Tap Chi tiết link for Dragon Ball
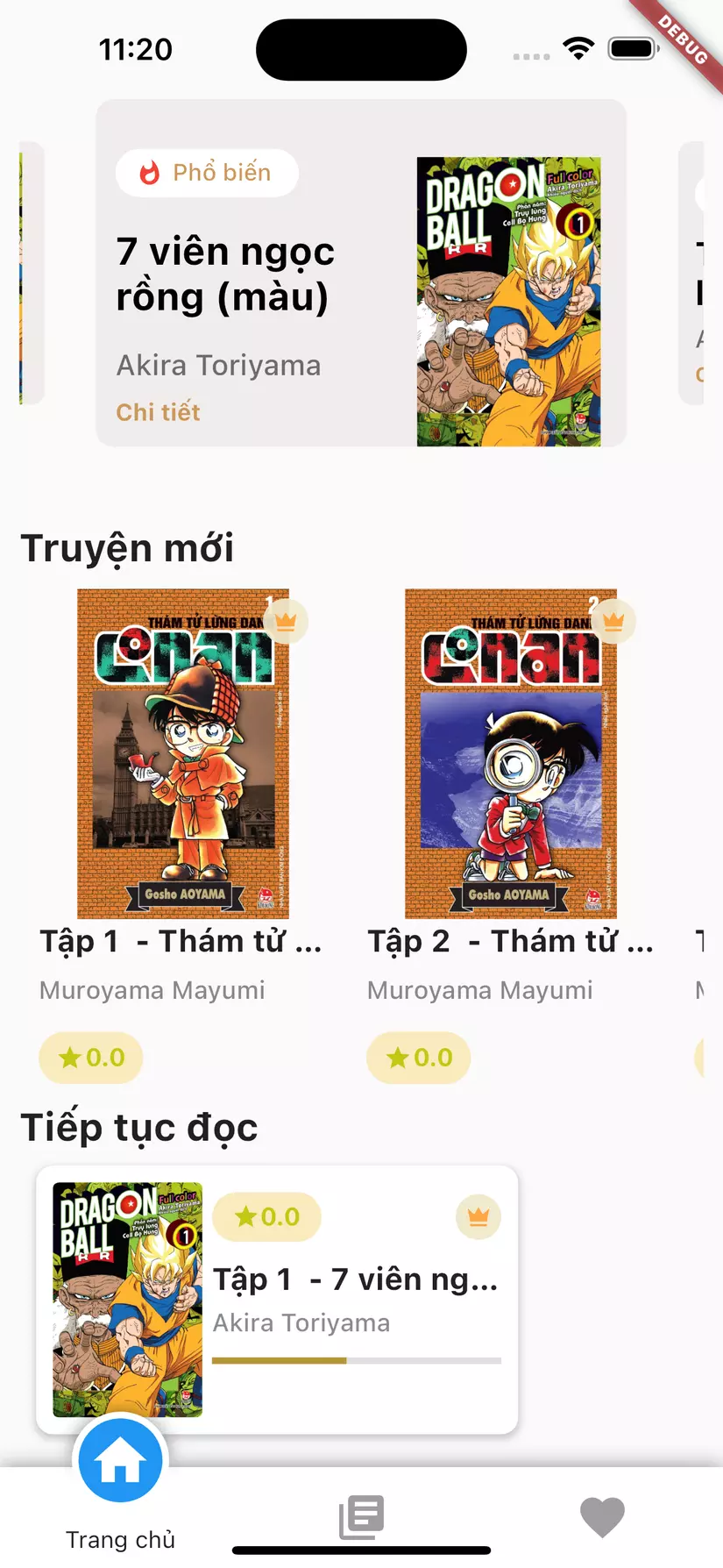The width and height of the screenshot is (723, 1568). [x=158, y=412]
